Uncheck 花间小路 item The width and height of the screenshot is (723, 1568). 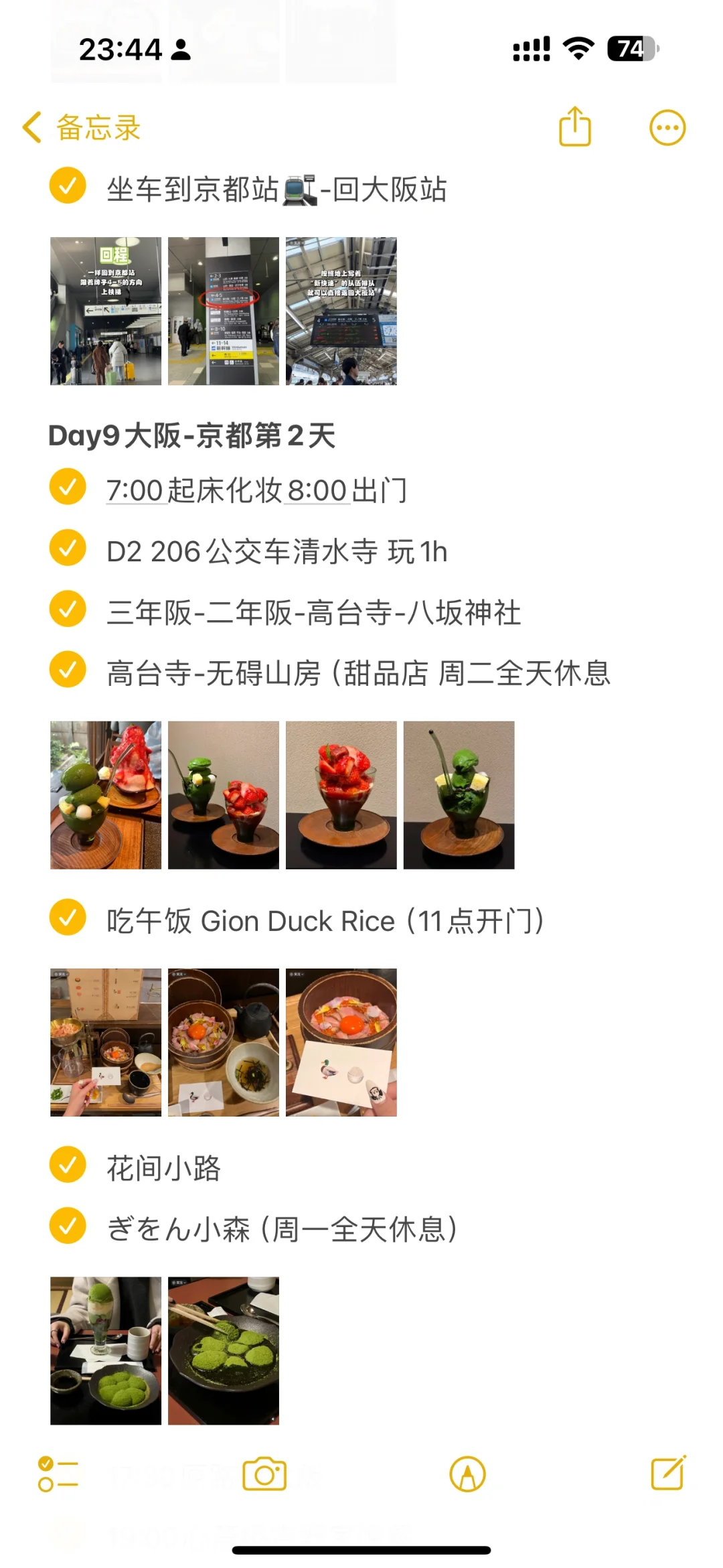68,1165
